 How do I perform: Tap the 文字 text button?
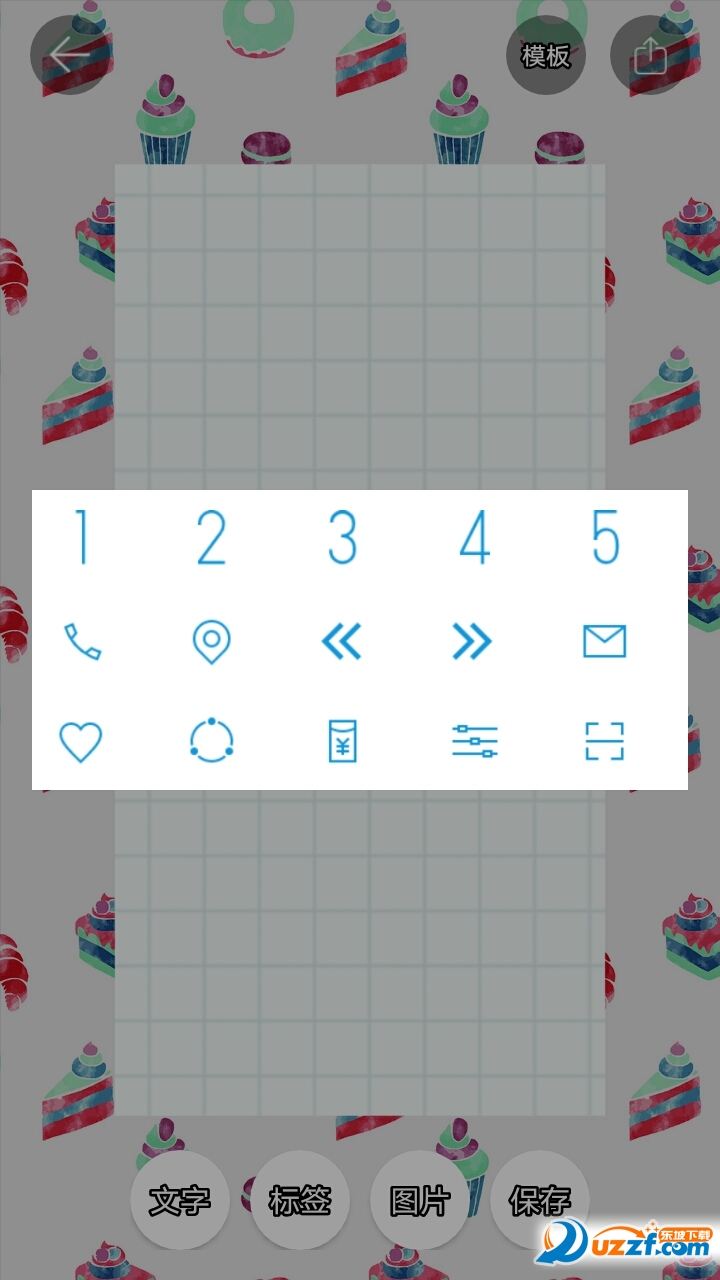pyautogui.click(x=180, y=1200)
